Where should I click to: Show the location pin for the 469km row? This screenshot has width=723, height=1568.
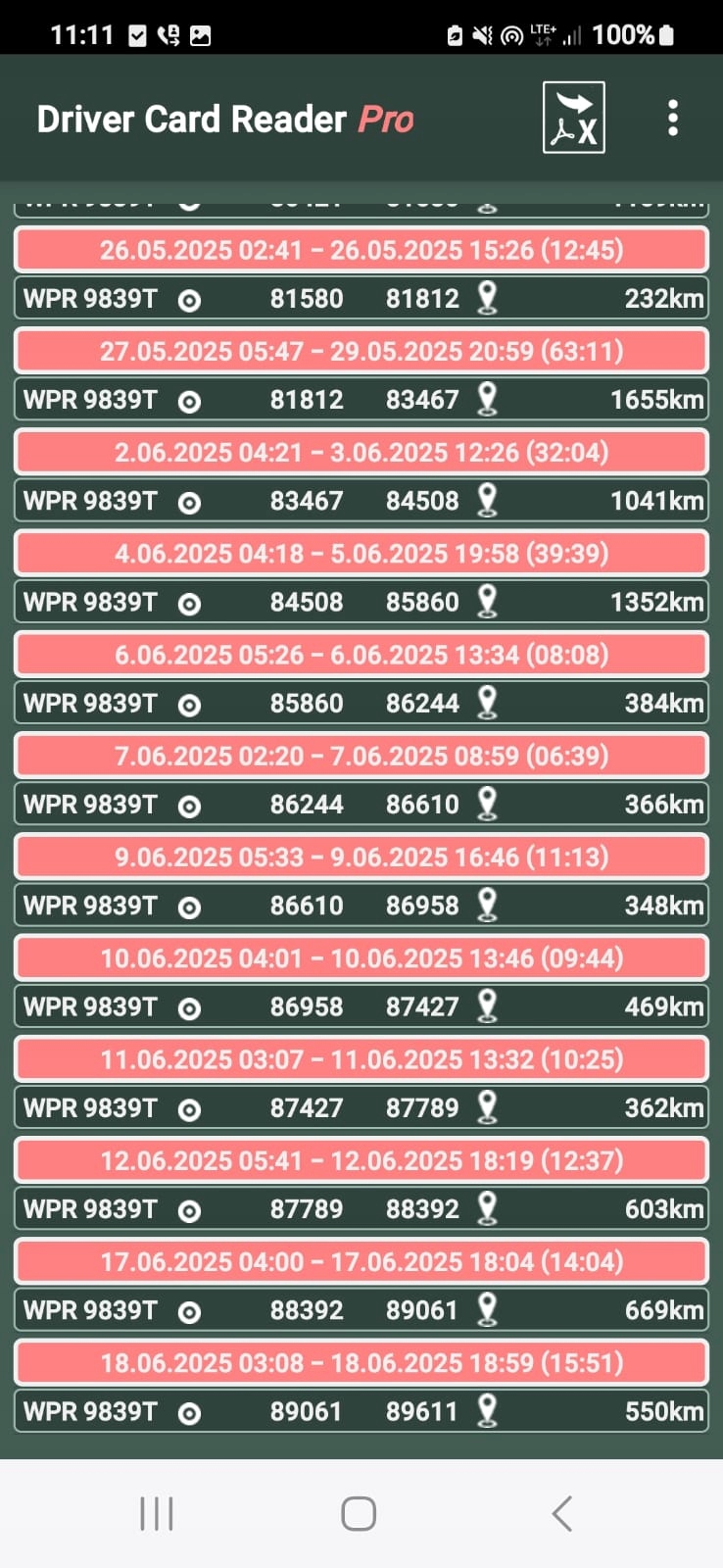[x=487, y=1005]
